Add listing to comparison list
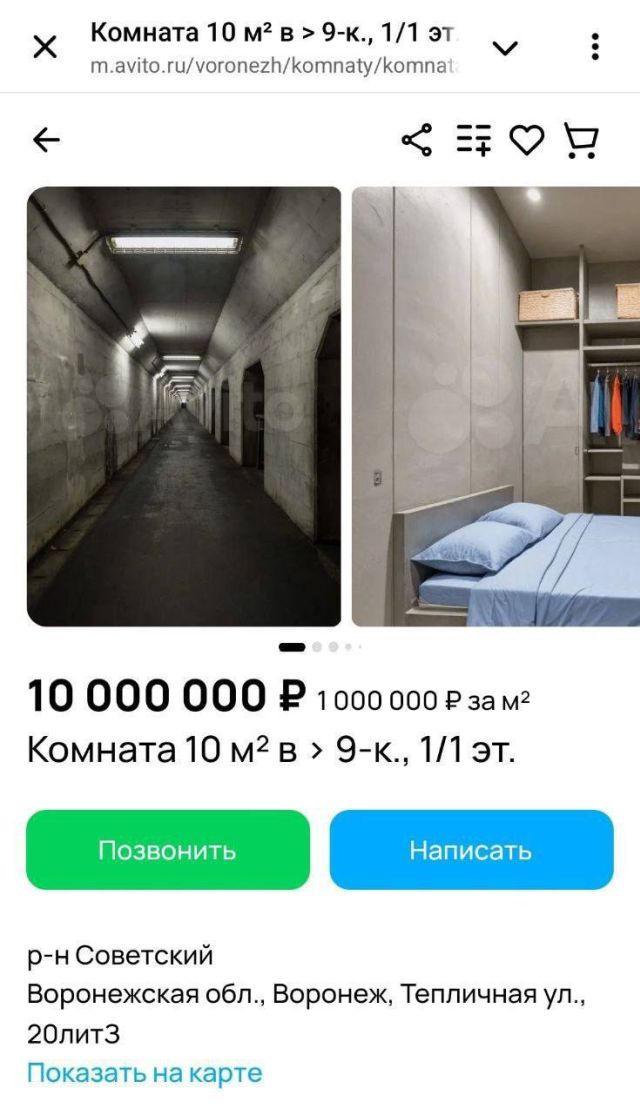Image resolution: width=640 pixels, height=1115 pixels. (x=474, y=140)
